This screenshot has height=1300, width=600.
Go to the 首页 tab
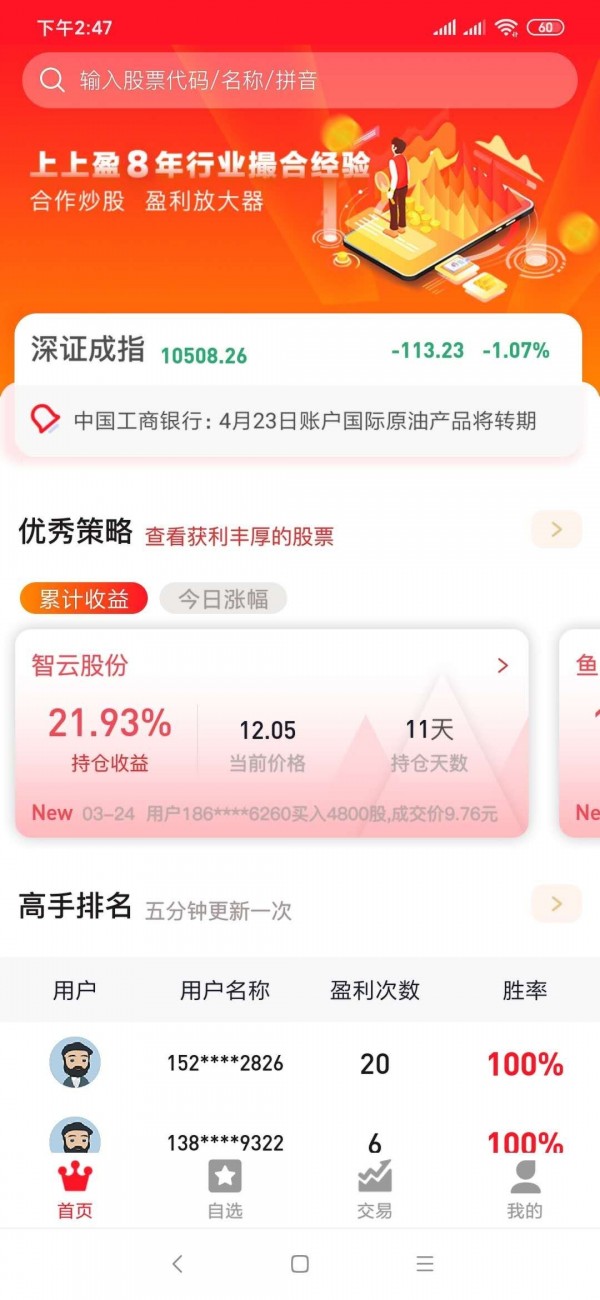[75, 1190]
